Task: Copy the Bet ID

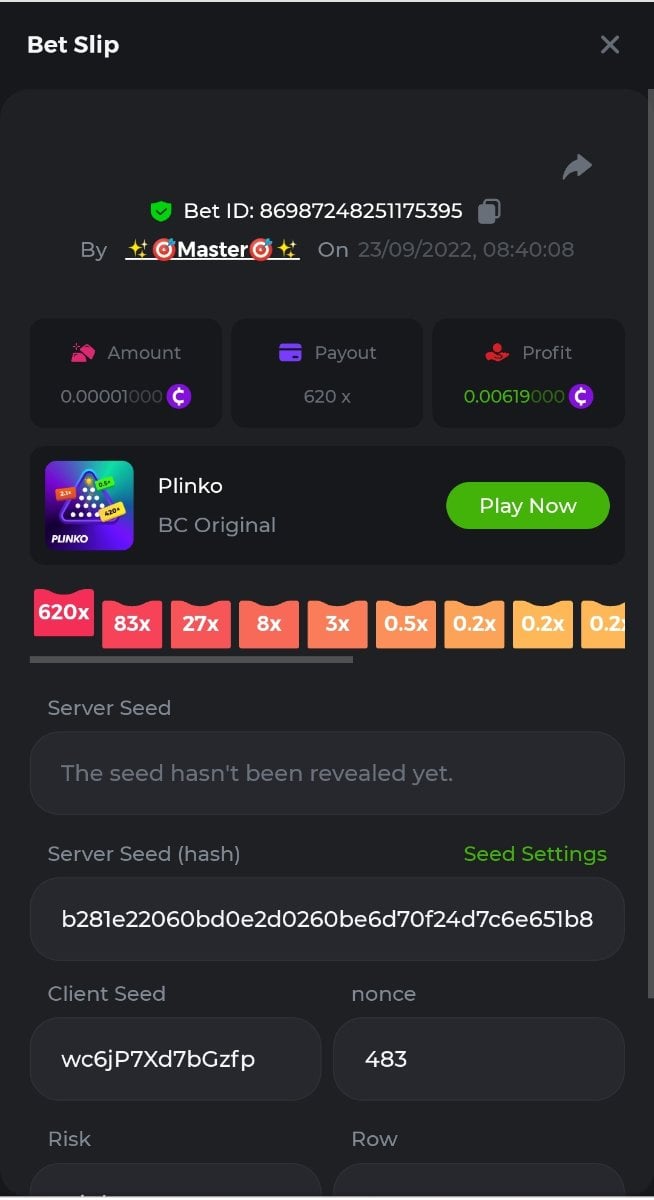Action: (489, 211)
